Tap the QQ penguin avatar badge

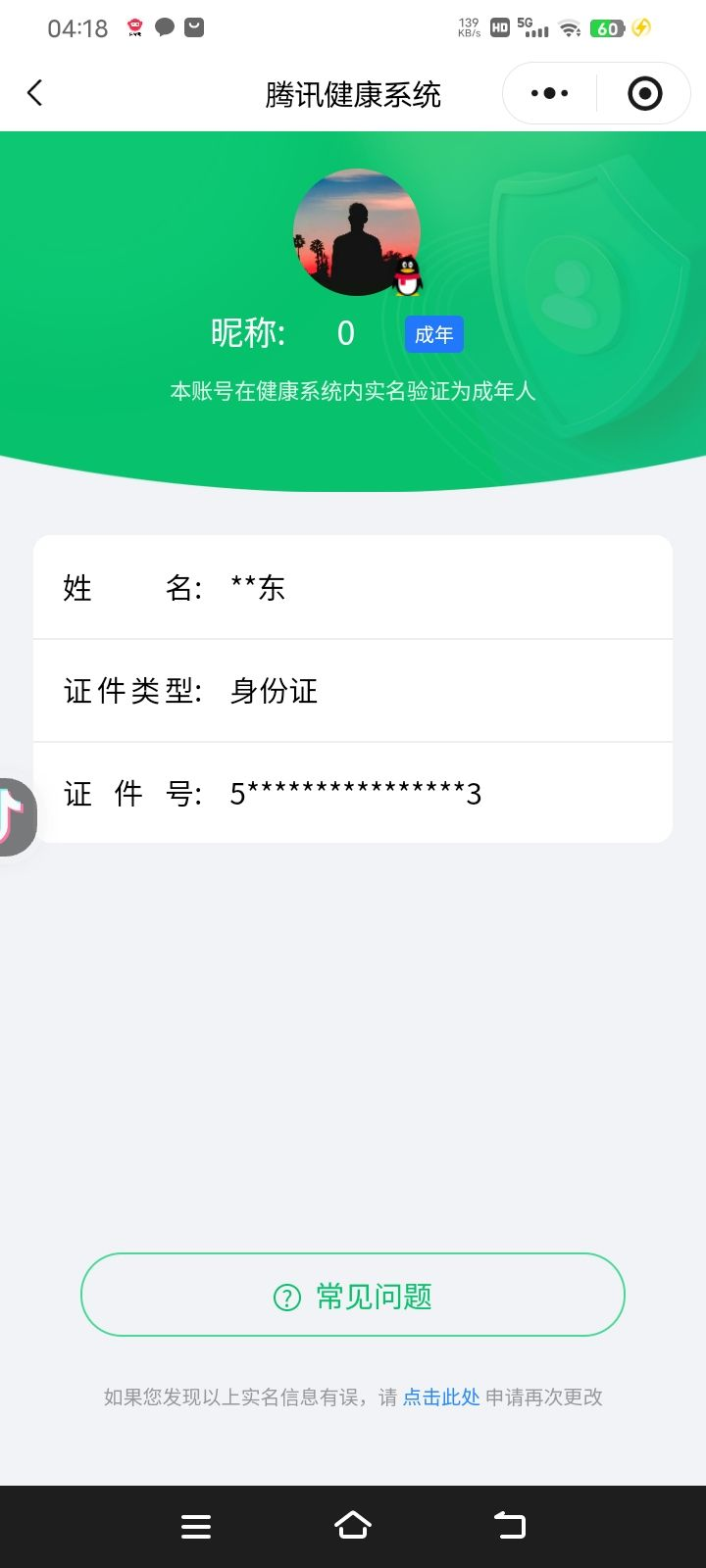[x=408, y=277]
